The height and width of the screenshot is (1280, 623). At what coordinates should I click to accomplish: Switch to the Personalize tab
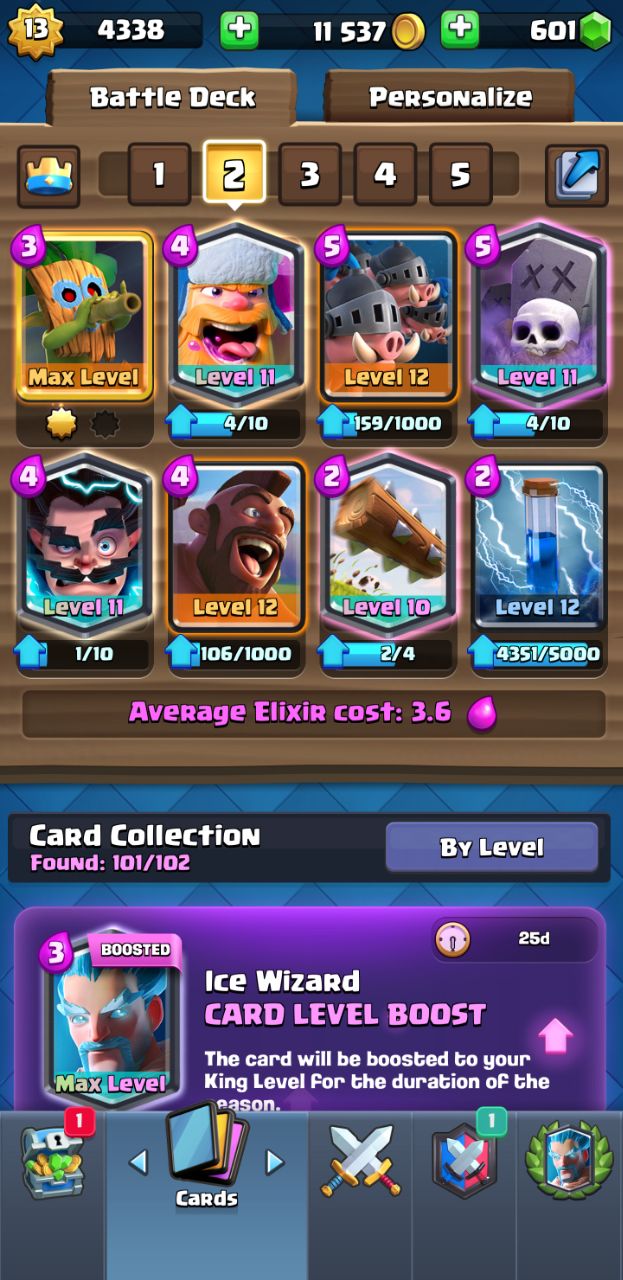449,97
